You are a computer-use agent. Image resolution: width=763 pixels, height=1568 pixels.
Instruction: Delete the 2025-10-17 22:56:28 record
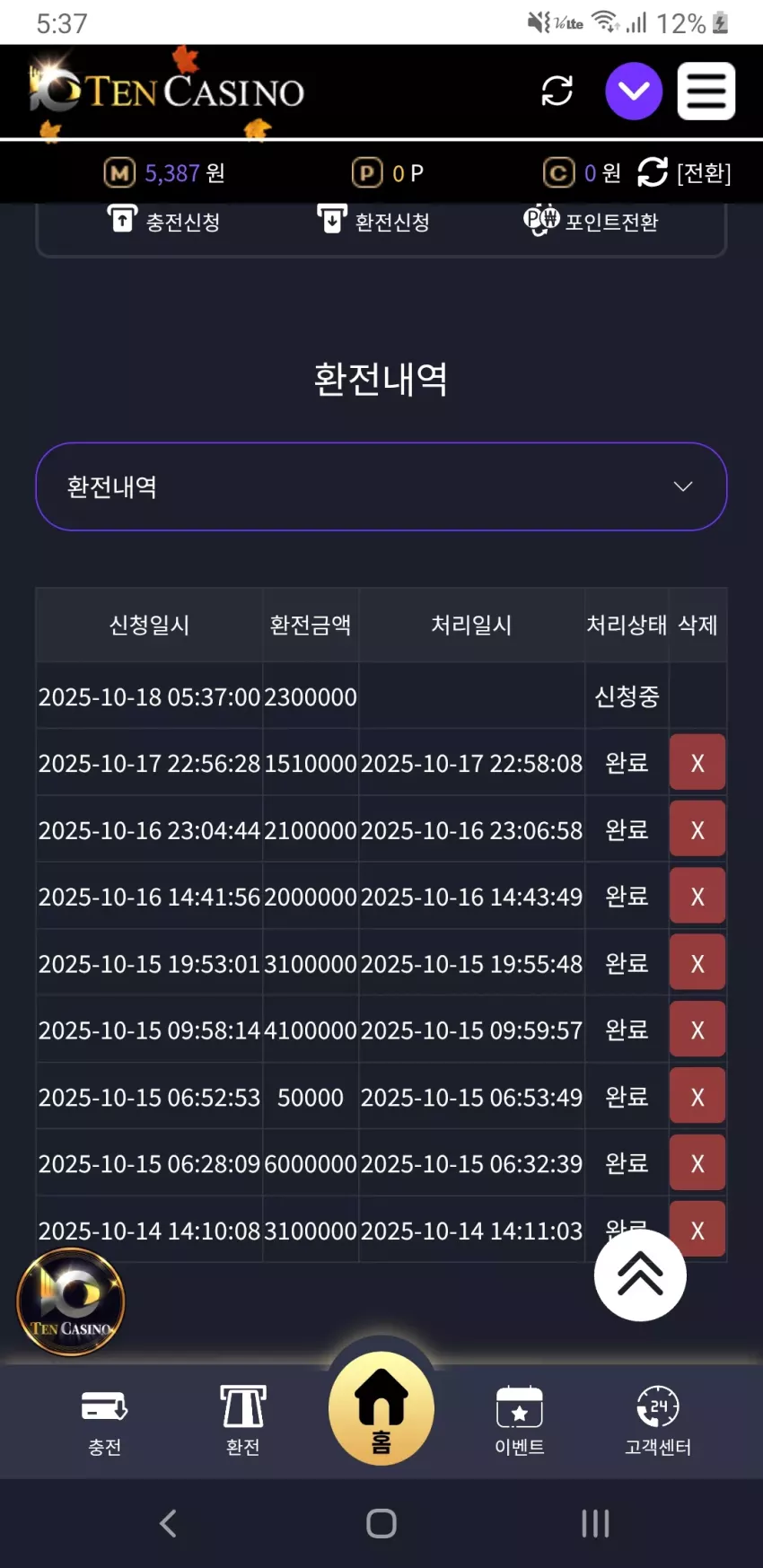697,763
